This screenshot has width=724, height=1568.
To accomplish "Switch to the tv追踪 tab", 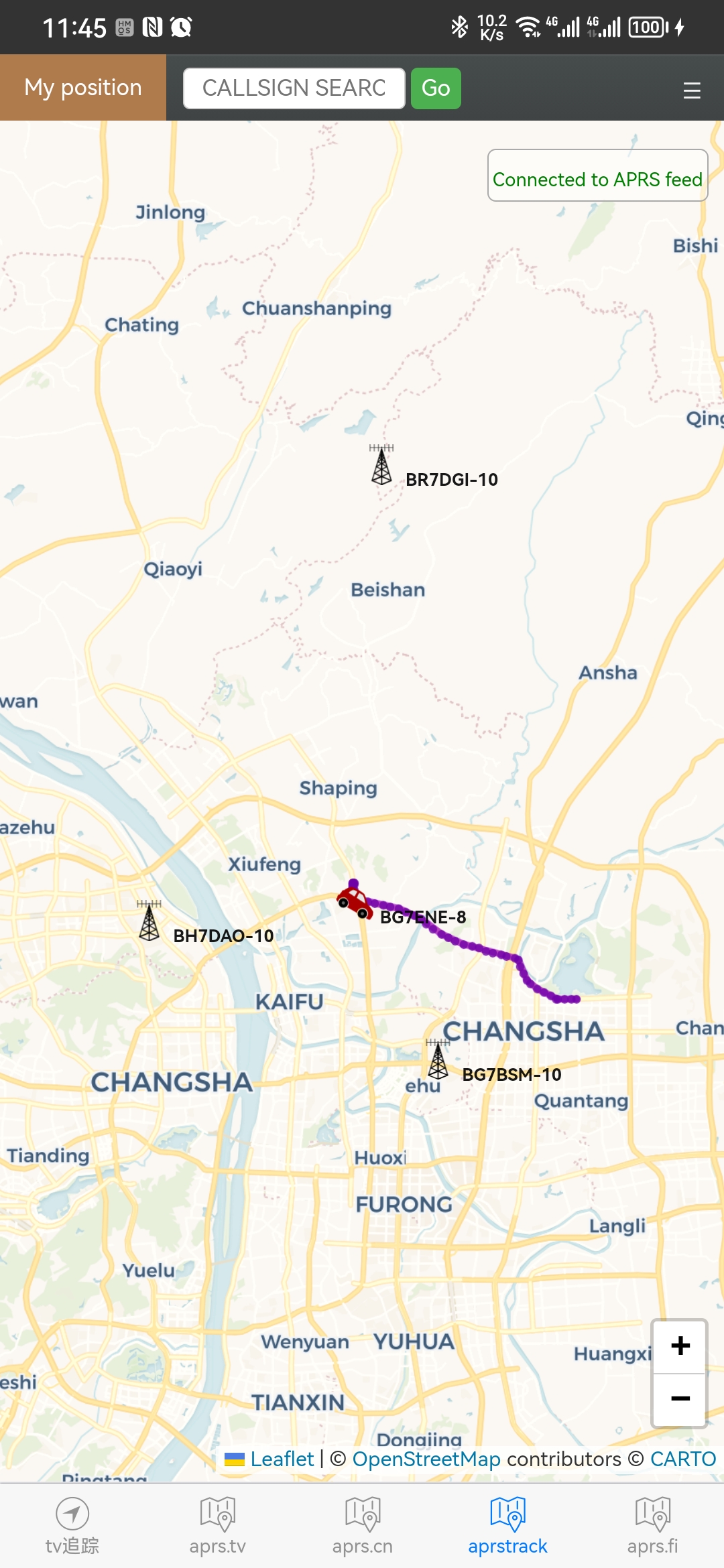I will 72,1526.
